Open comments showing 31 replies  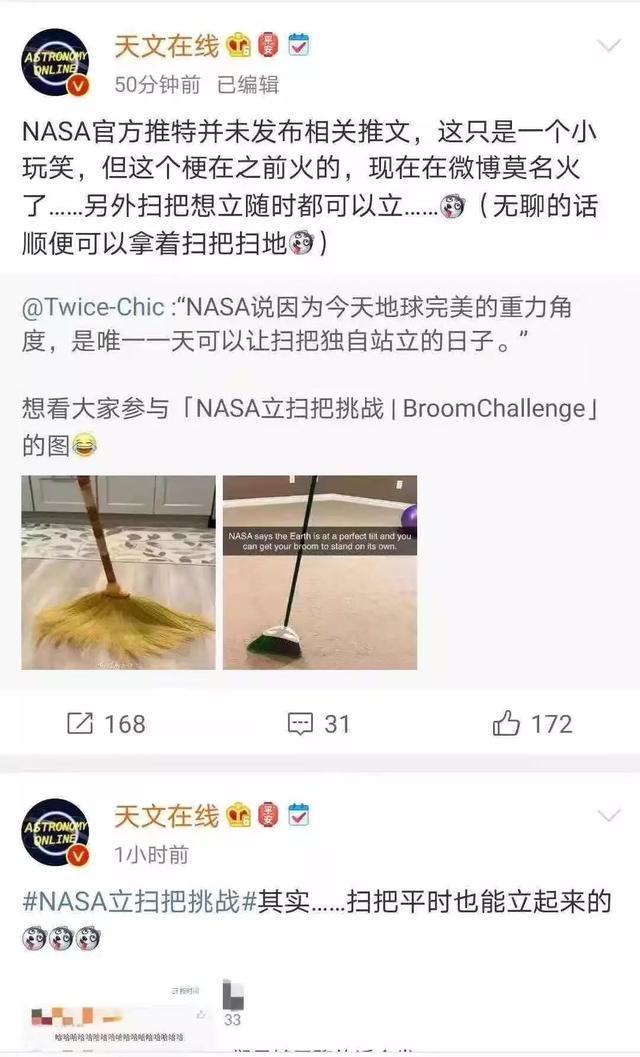tap(319, 724)
